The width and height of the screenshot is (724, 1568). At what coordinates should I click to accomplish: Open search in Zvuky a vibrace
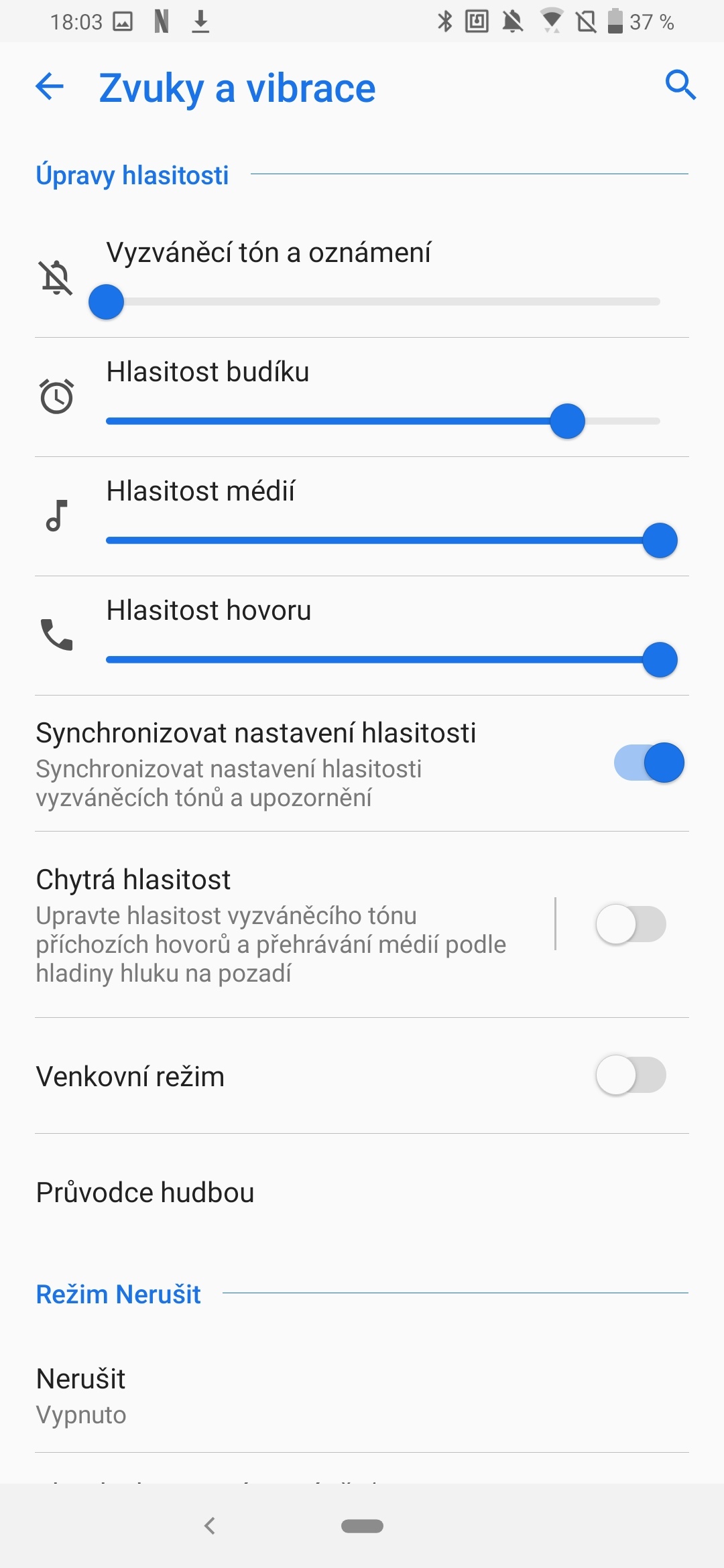click(x=680, y=86)
